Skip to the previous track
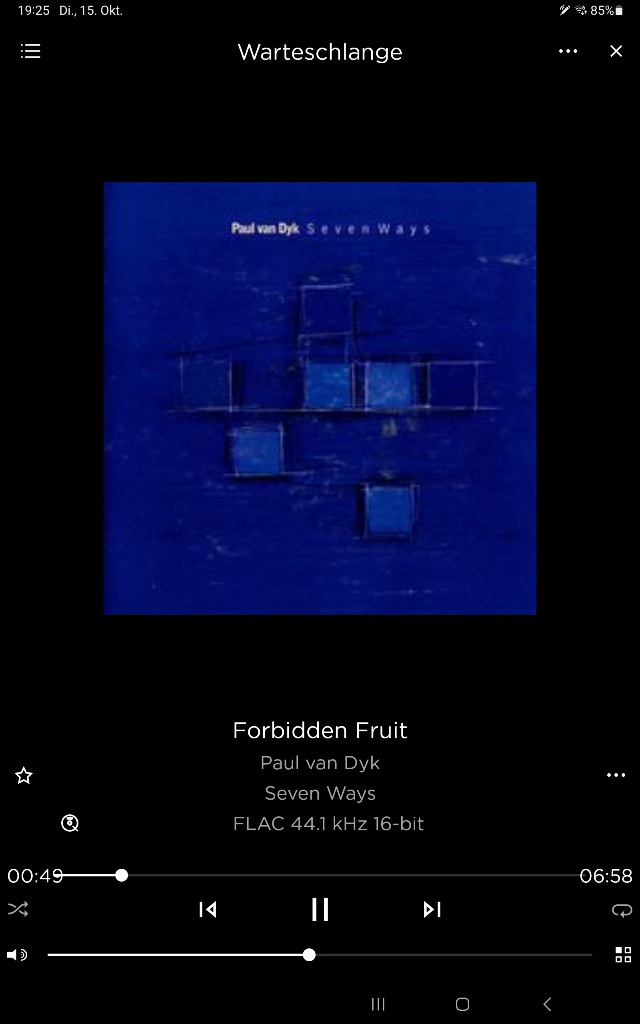 click(208, 909)
